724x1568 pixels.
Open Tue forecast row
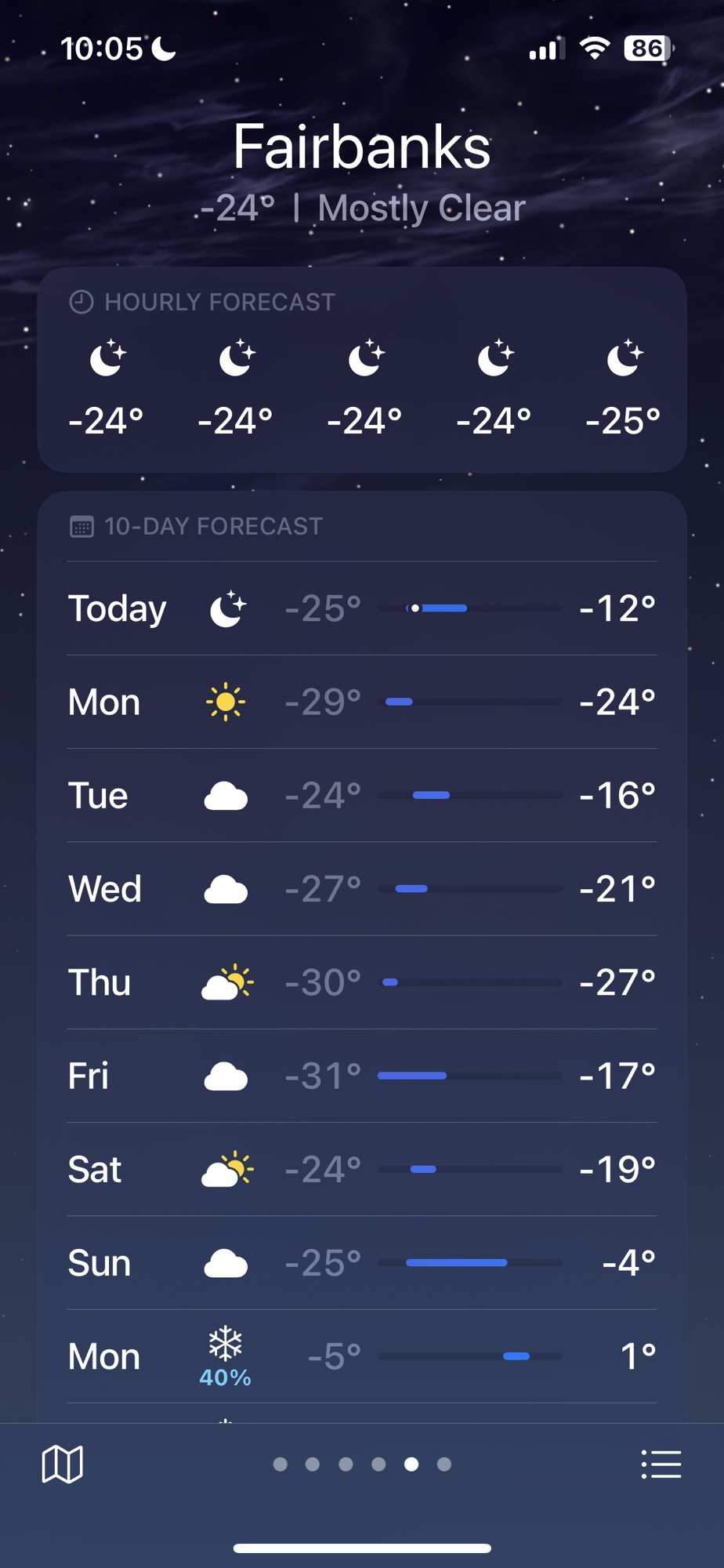coord(361,795)
